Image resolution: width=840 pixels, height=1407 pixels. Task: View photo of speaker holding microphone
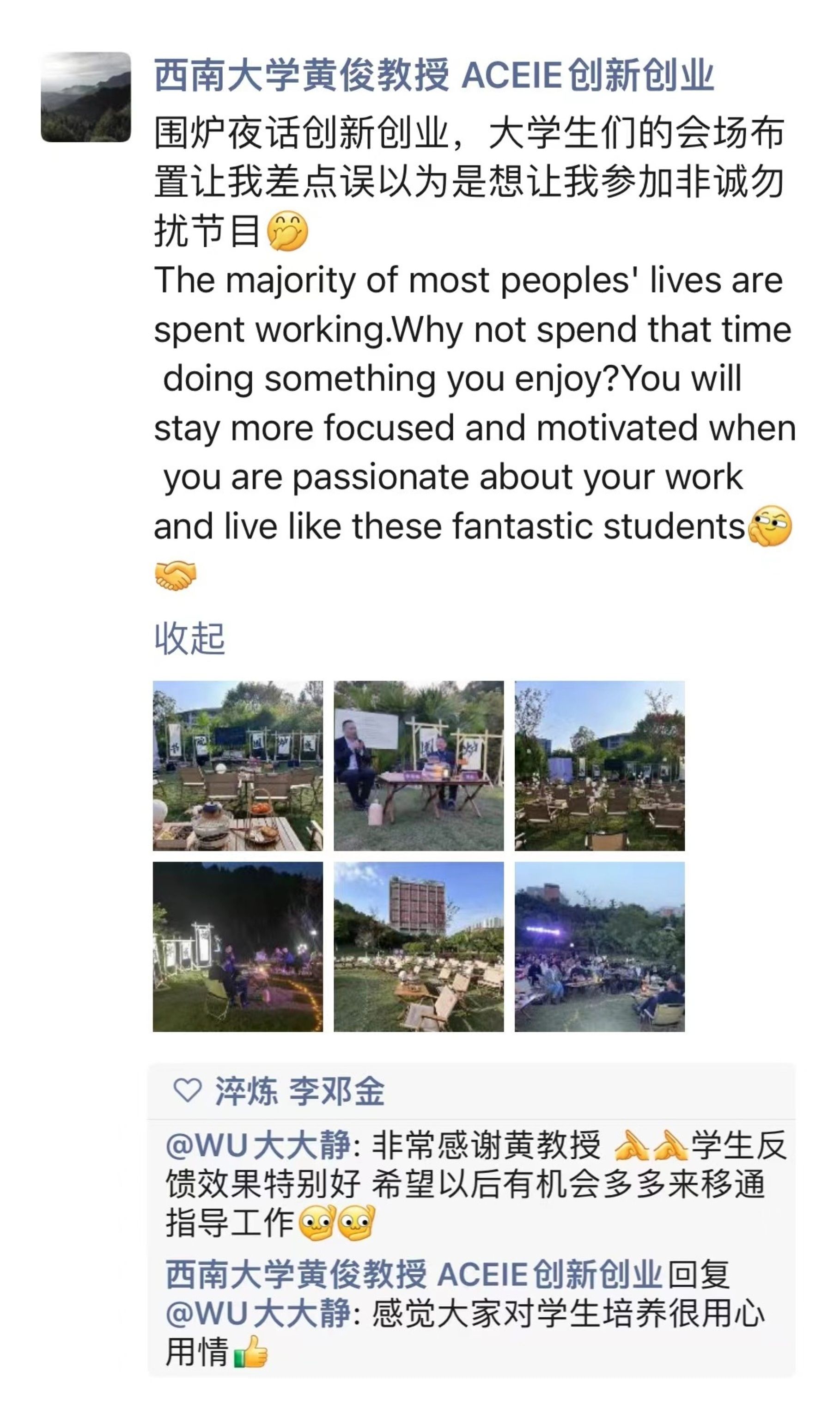tap(418, 765)
